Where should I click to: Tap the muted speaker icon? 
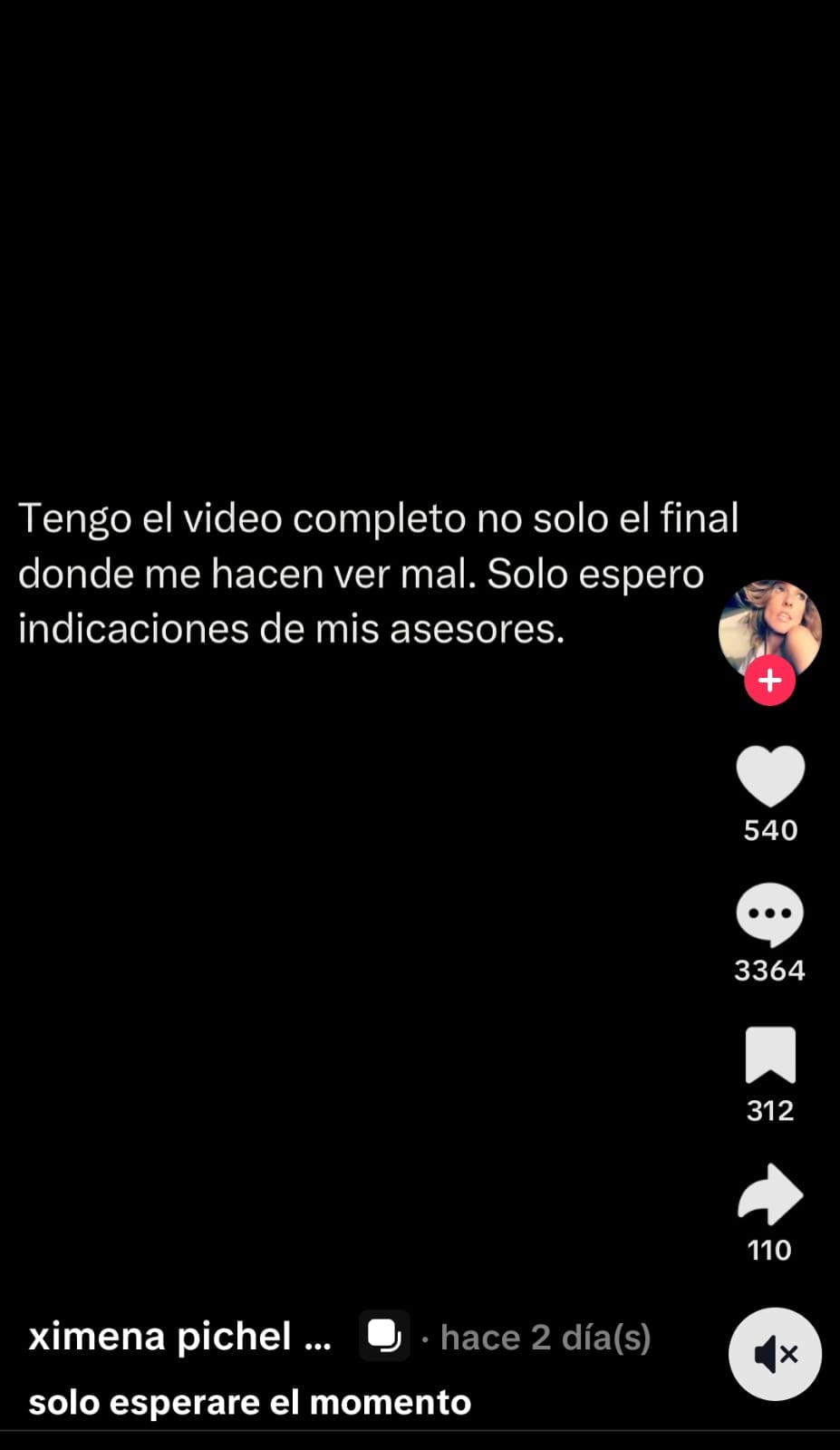(x=775, y=1353)
